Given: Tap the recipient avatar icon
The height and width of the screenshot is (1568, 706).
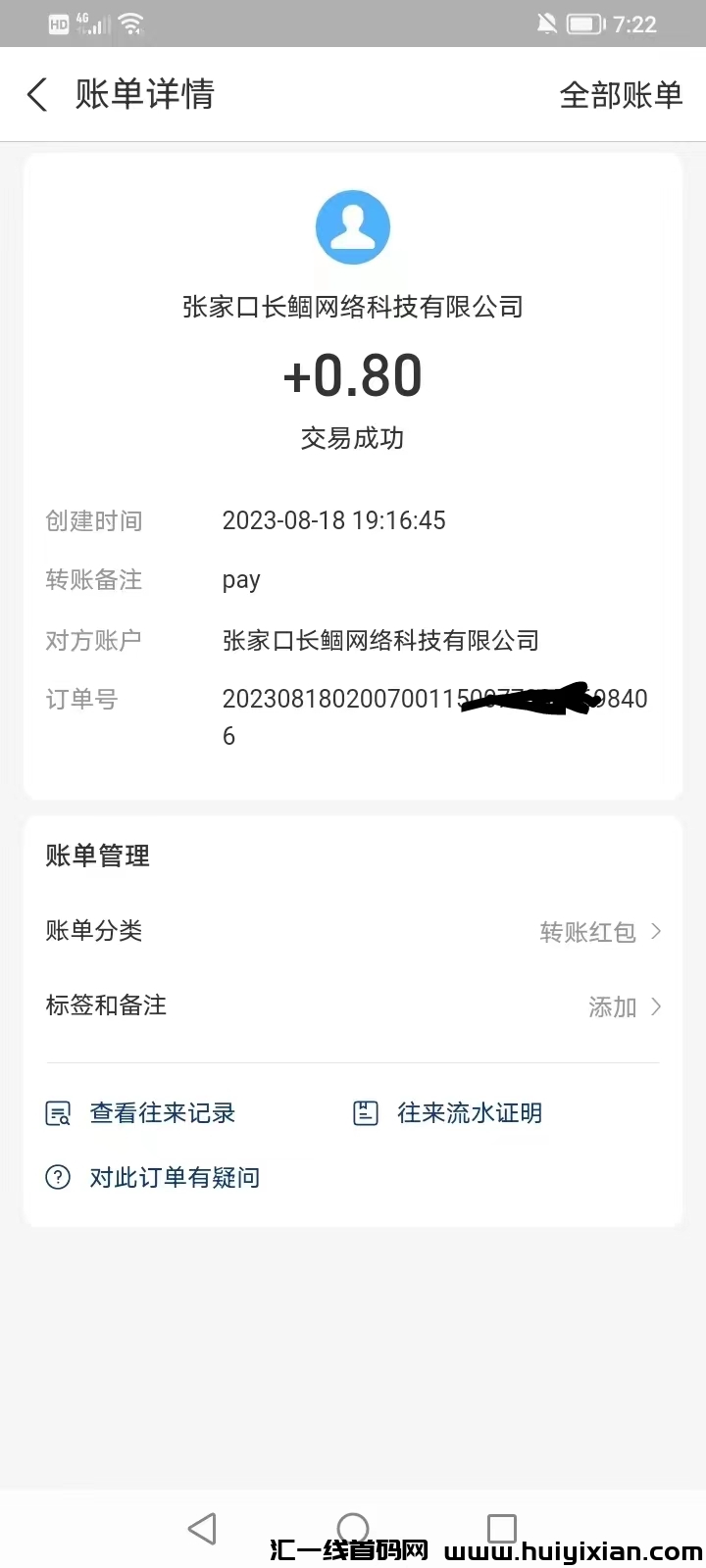Looking at the screenshot, I should click(353, 226).
